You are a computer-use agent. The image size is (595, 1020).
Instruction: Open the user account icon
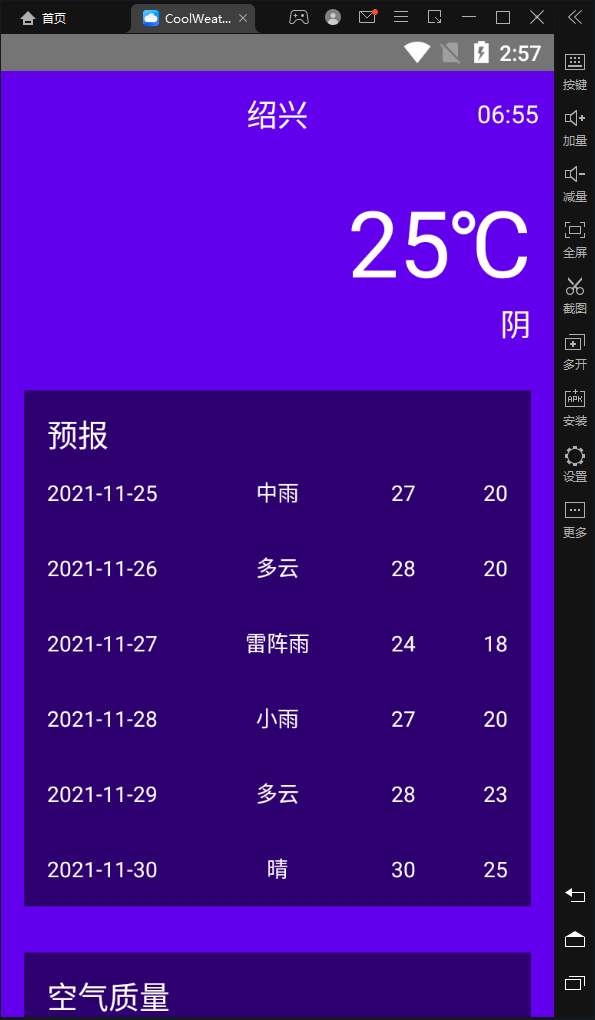(x=333, y=18)
